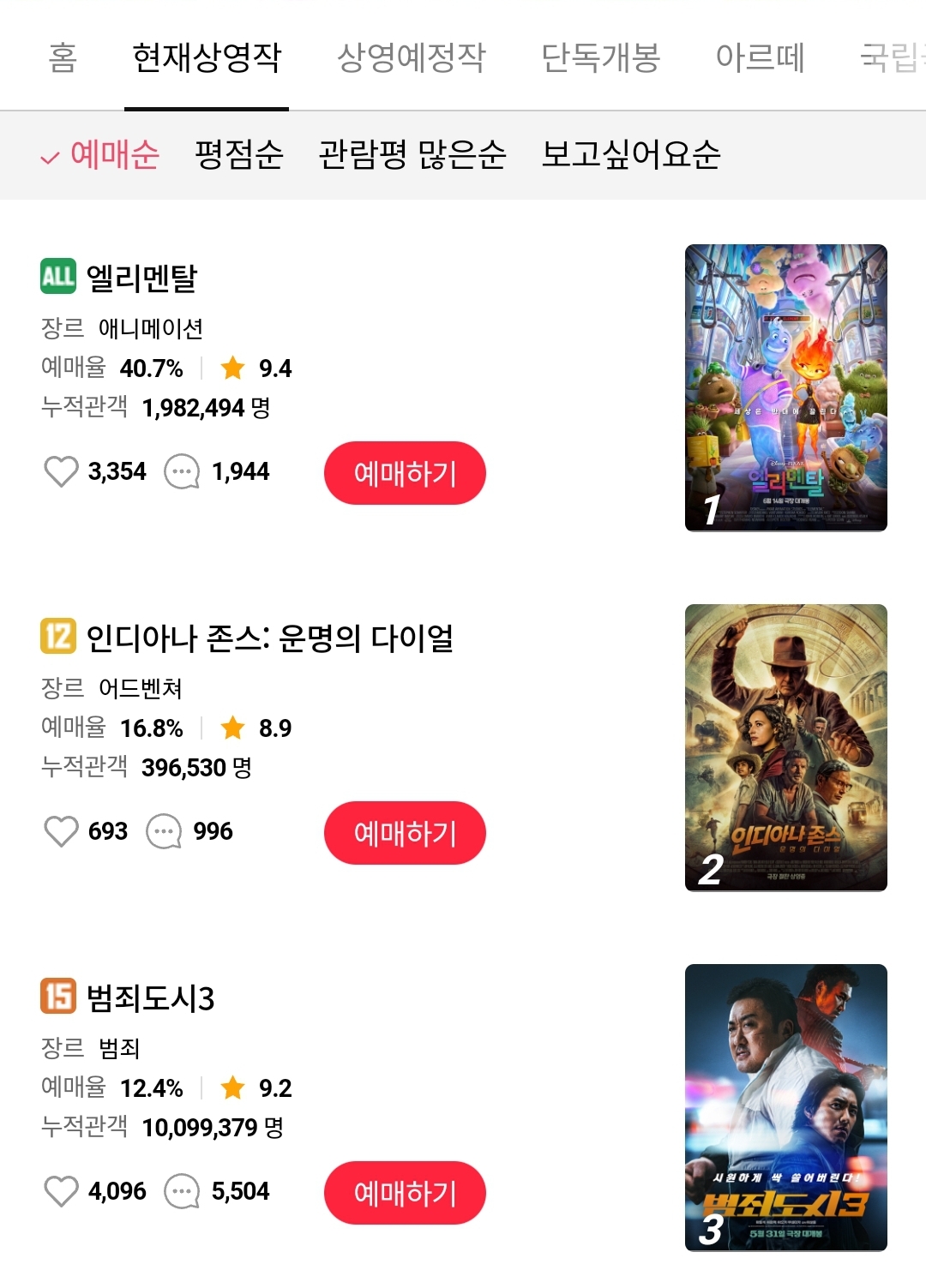Switch to the 단독개봉 tab
Image resolution: width=926 pixels, height=1288 pixels.
pos(600,57)
